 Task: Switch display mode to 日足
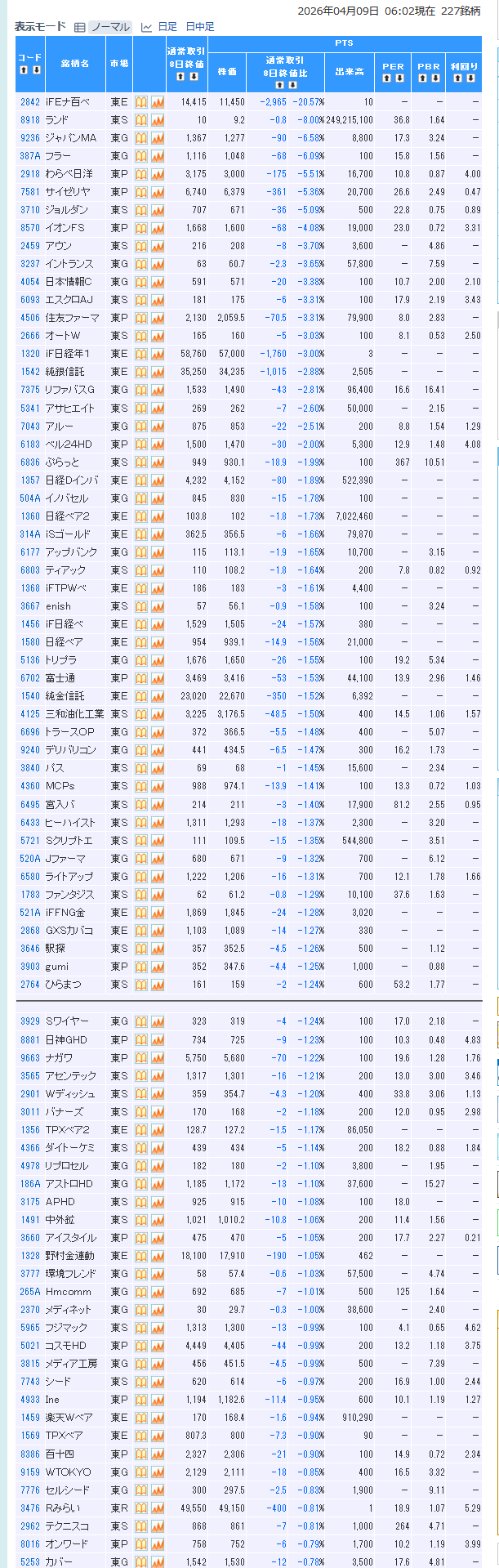[x=167, y=27]
